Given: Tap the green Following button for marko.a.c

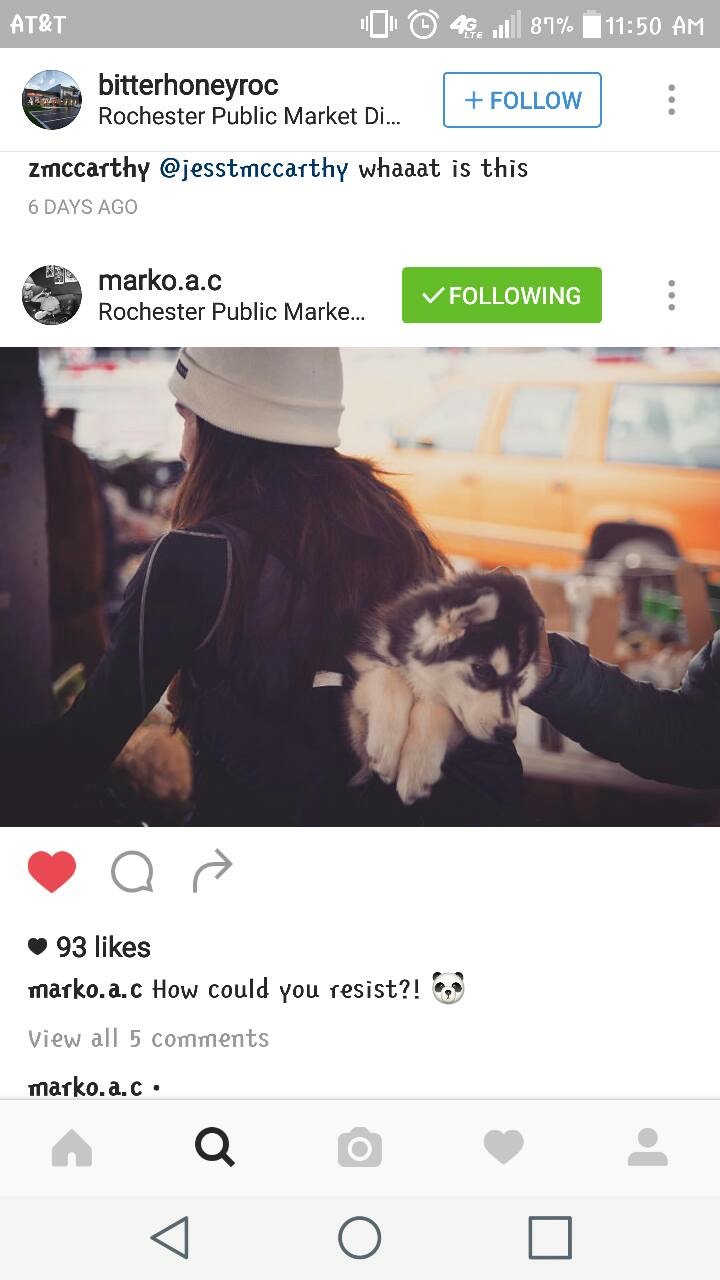Looking at the screenshot, I should [x=502, y=295].
